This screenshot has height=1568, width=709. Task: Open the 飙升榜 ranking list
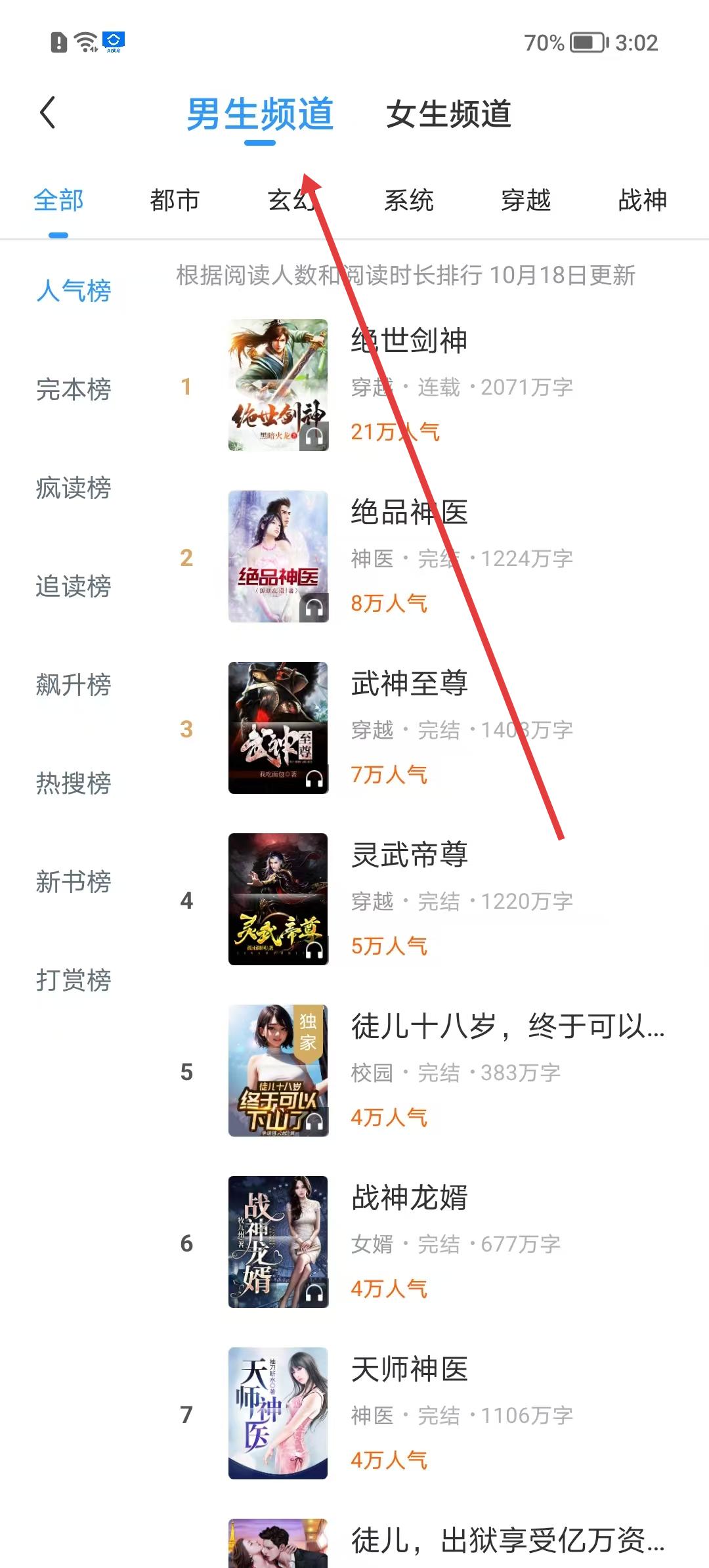coord(74,685)
